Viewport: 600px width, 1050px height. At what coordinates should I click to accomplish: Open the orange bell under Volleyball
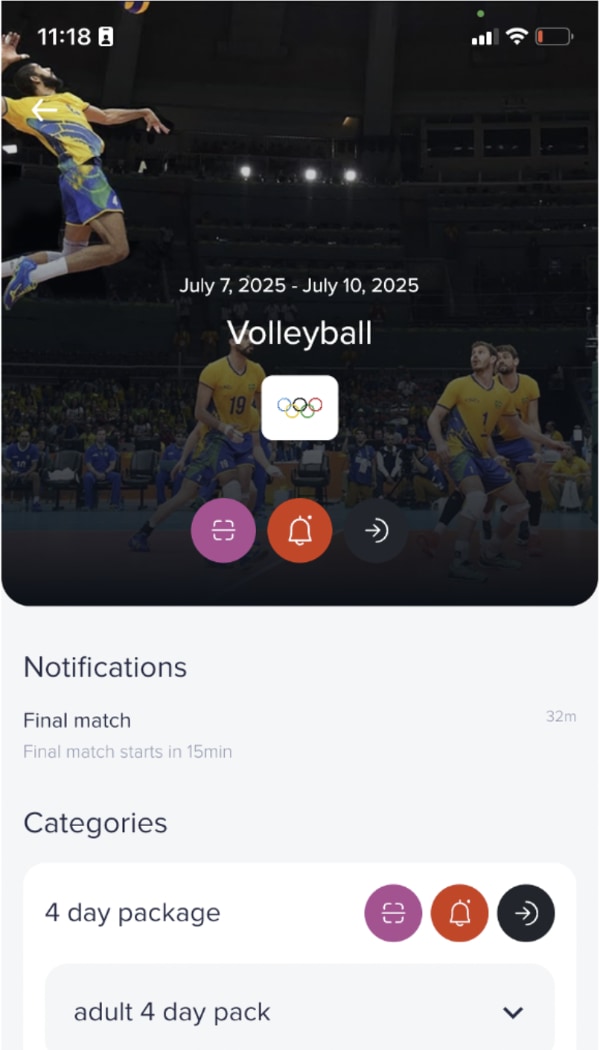pyautogui.click(x=300, y=531)
